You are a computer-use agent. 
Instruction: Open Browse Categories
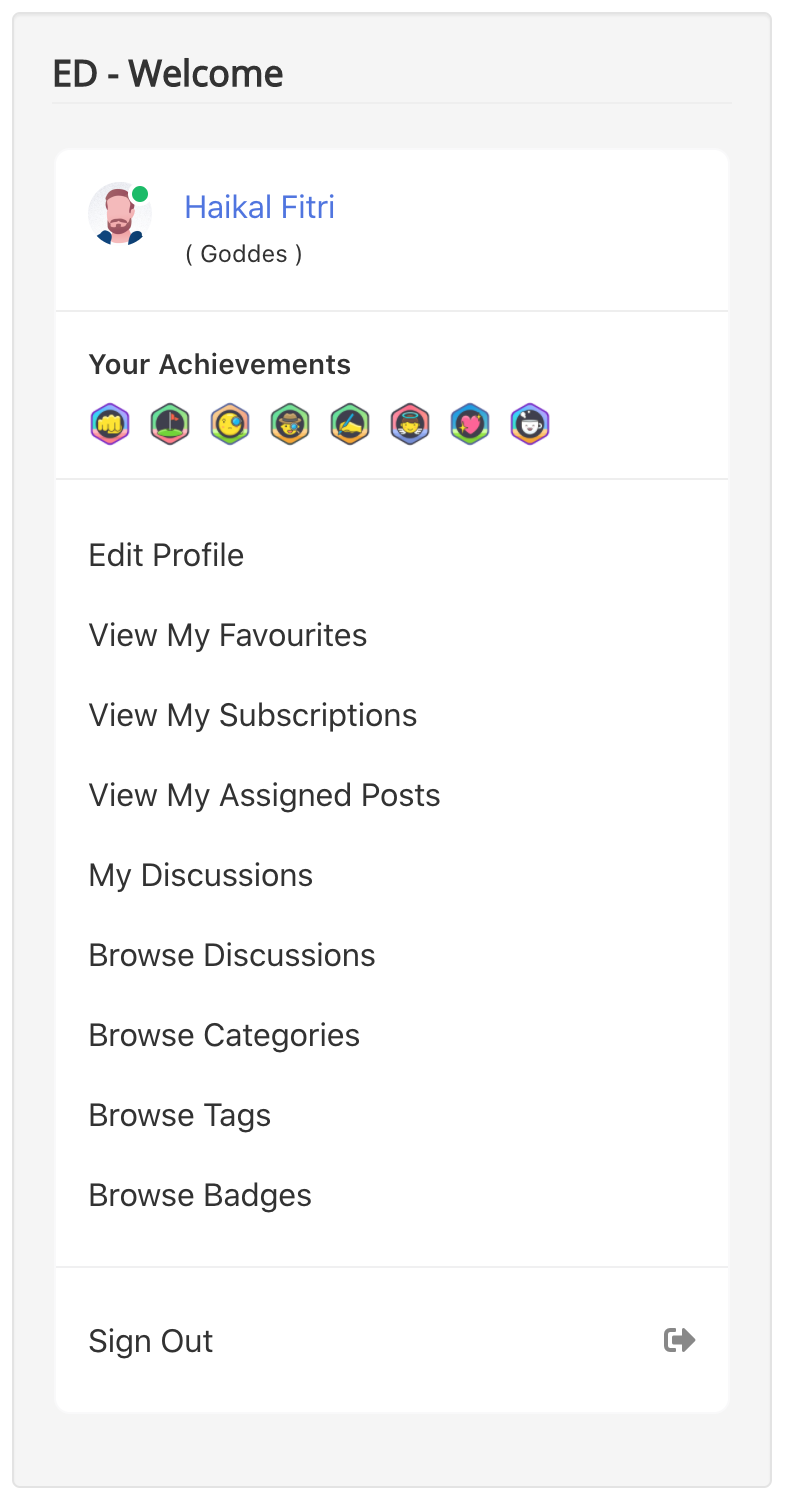tap(224, 1035)
